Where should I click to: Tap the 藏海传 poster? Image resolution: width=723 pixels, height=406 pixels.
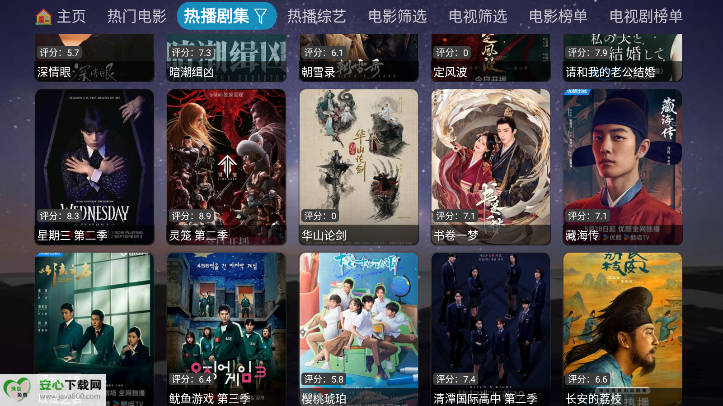tap(622, 165)
